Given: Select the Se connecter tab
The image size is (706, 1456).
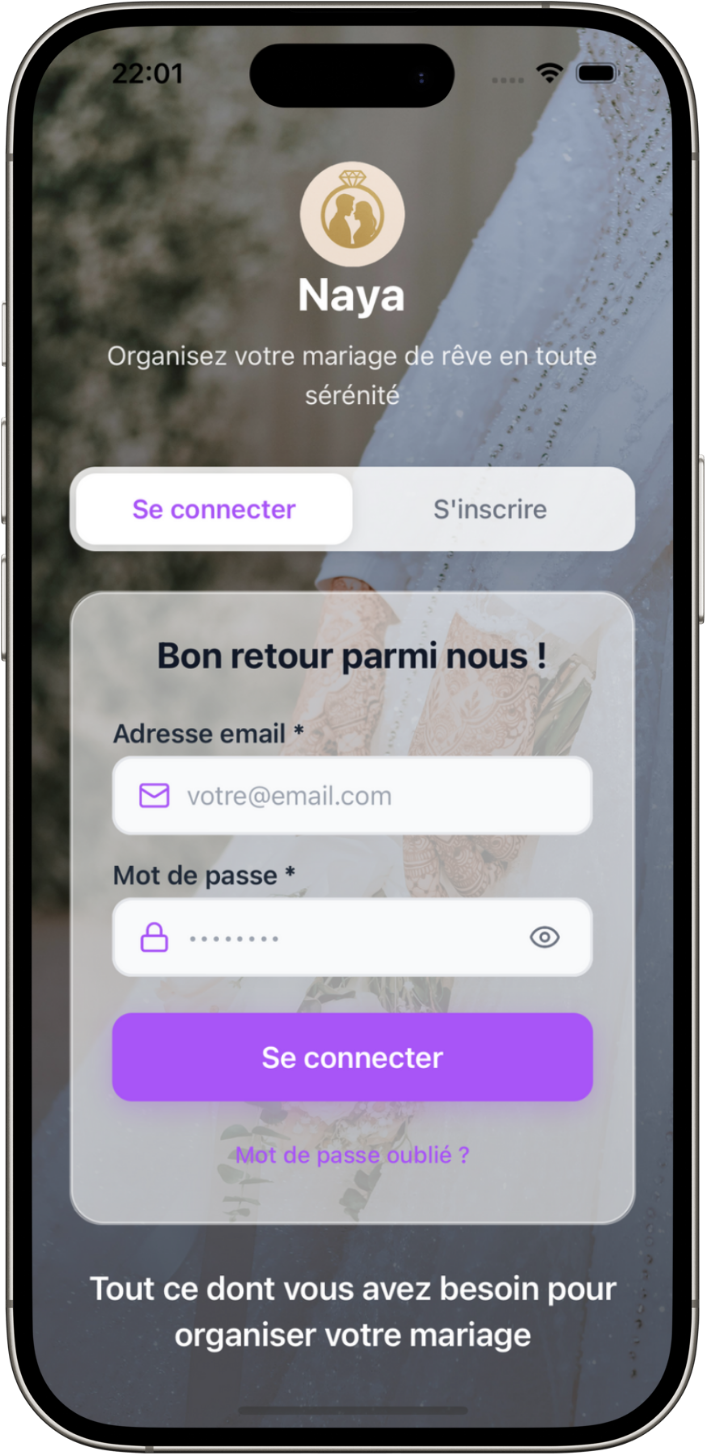Looking at the screenshot, I should click(x=214, y=509).
